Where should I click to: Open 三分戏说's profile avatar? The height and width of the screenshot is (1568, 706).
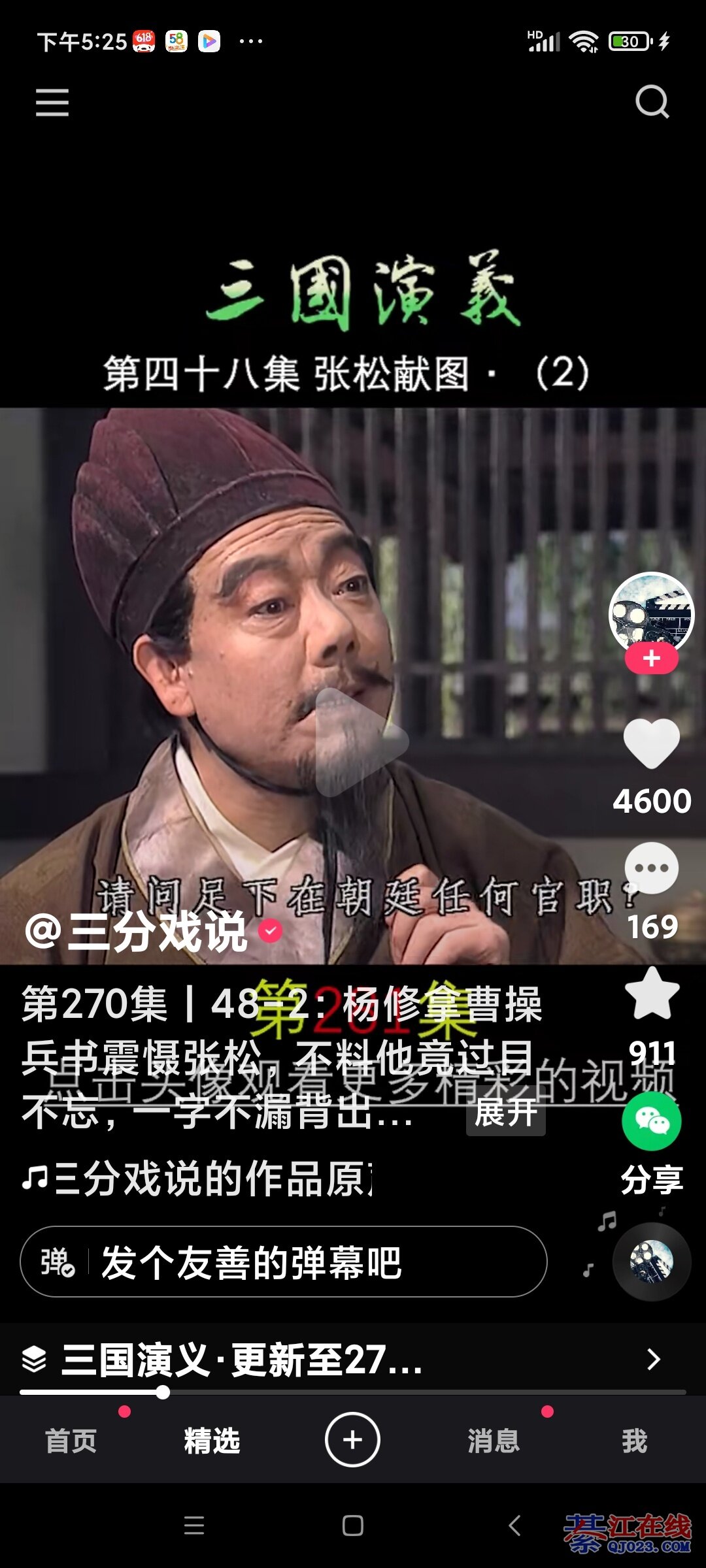pos(651,613)
